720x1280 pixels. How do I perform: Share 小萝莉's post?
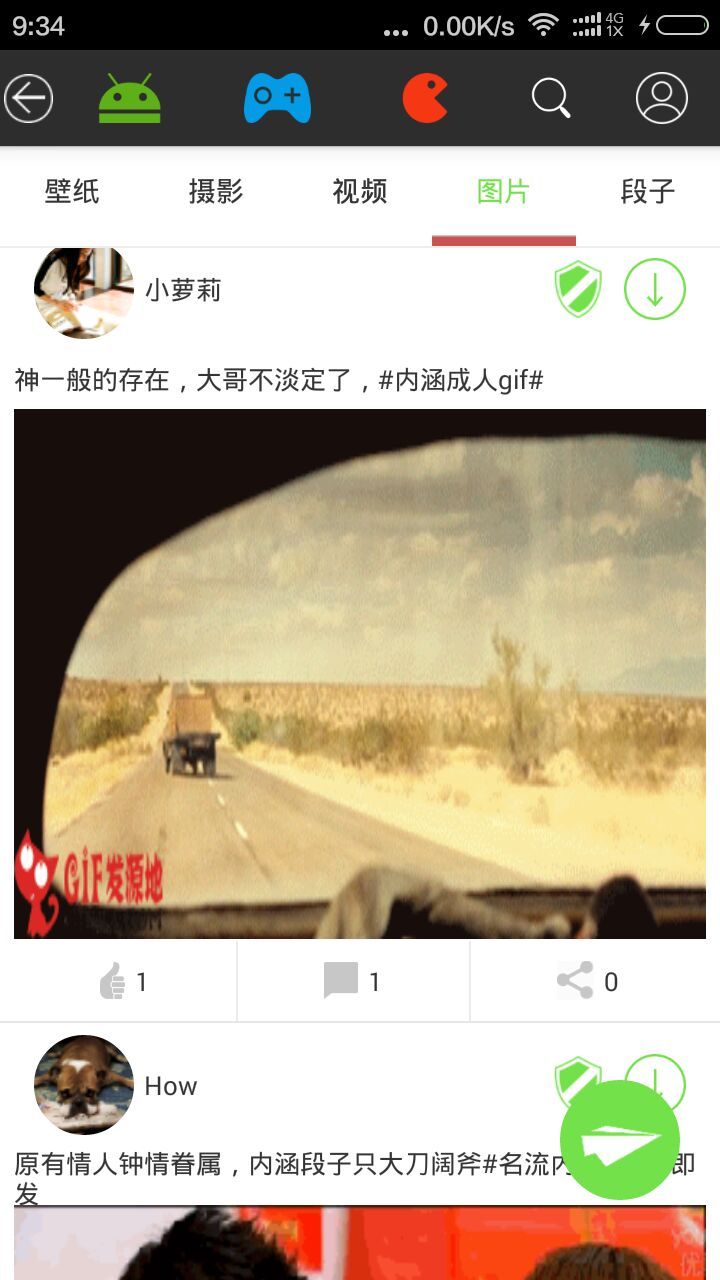click(x=588, y=982)
